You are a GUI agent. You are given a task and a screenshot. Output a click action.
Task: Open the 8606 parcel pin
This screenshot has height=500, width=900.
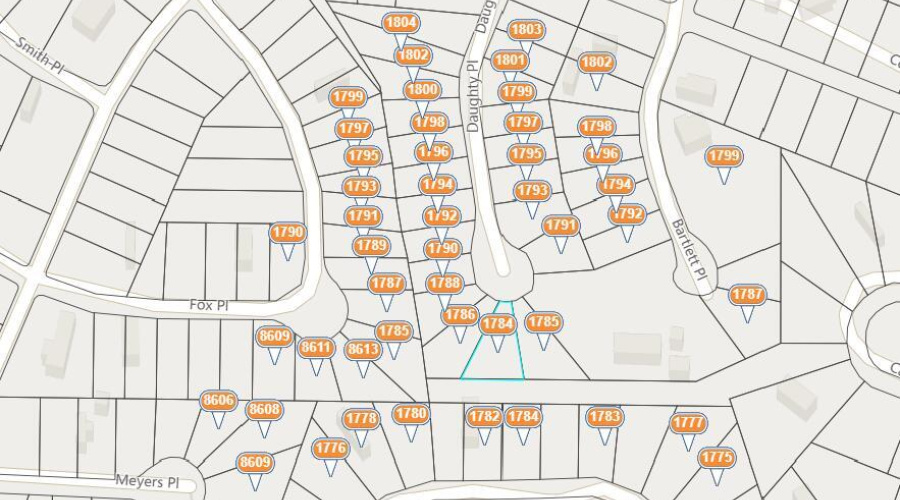point(218,401)
